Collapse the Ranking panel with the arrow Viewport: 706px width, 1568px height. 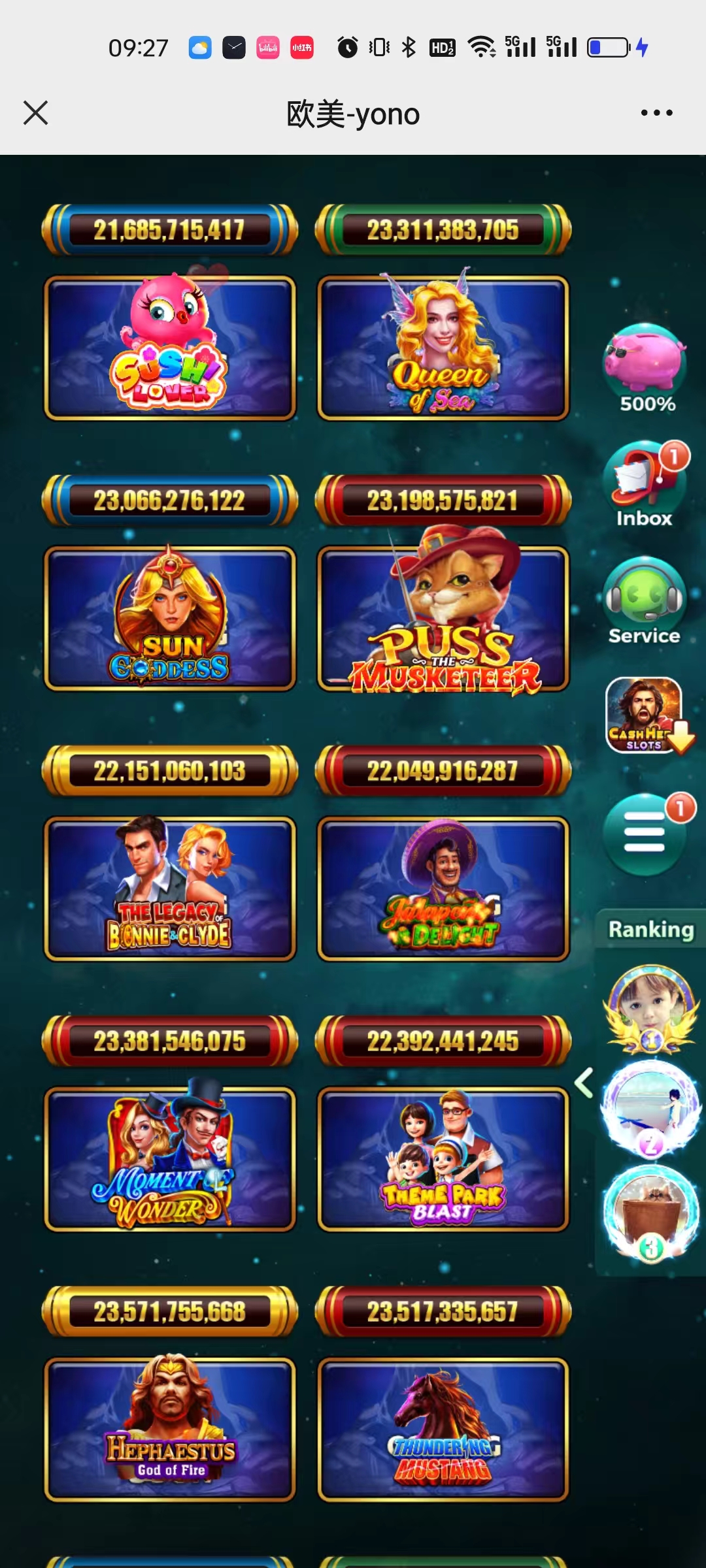[x=584, y=1083]
